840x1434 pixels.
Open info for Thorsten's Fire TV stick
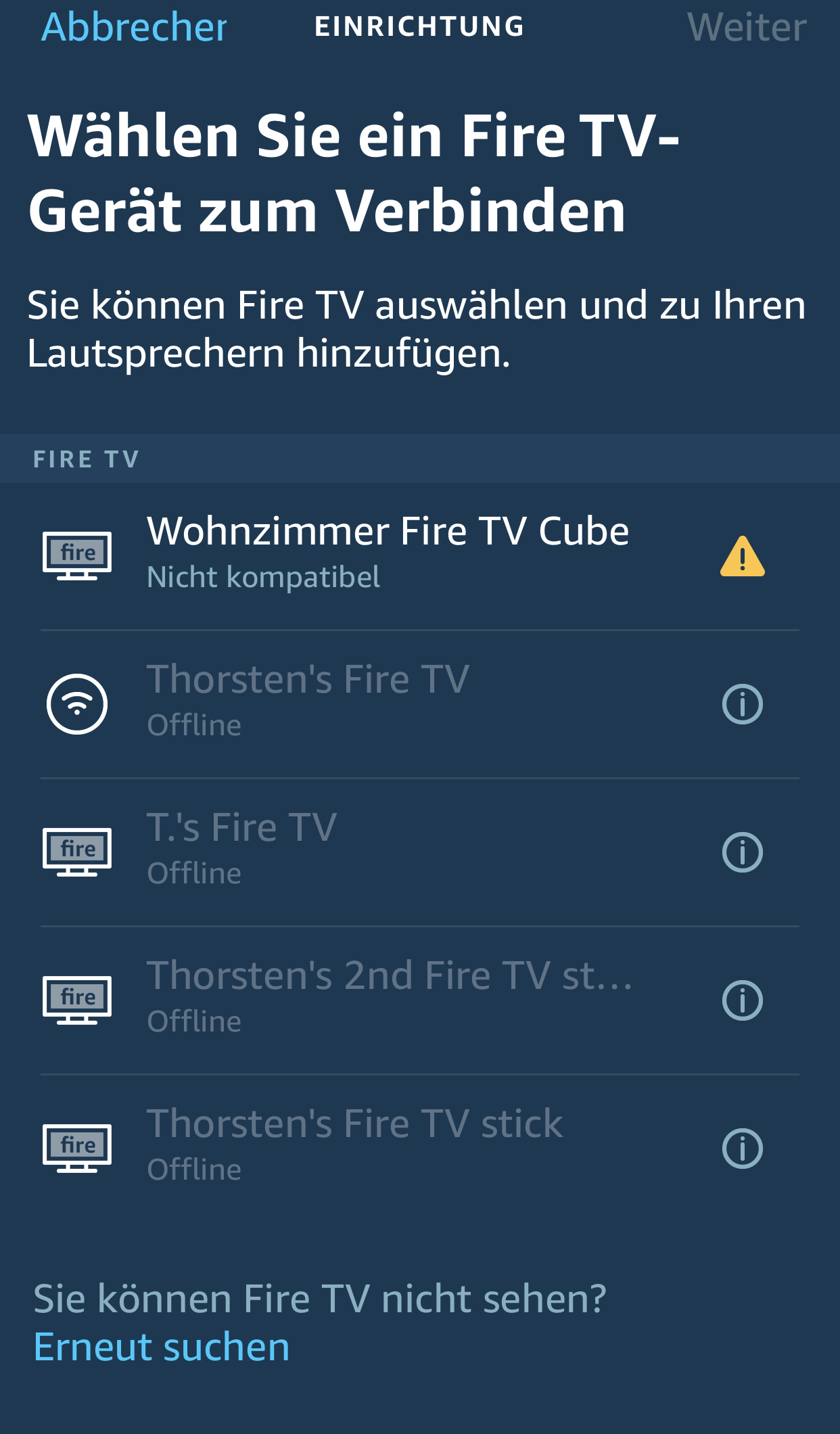(x=742, y=1149)
